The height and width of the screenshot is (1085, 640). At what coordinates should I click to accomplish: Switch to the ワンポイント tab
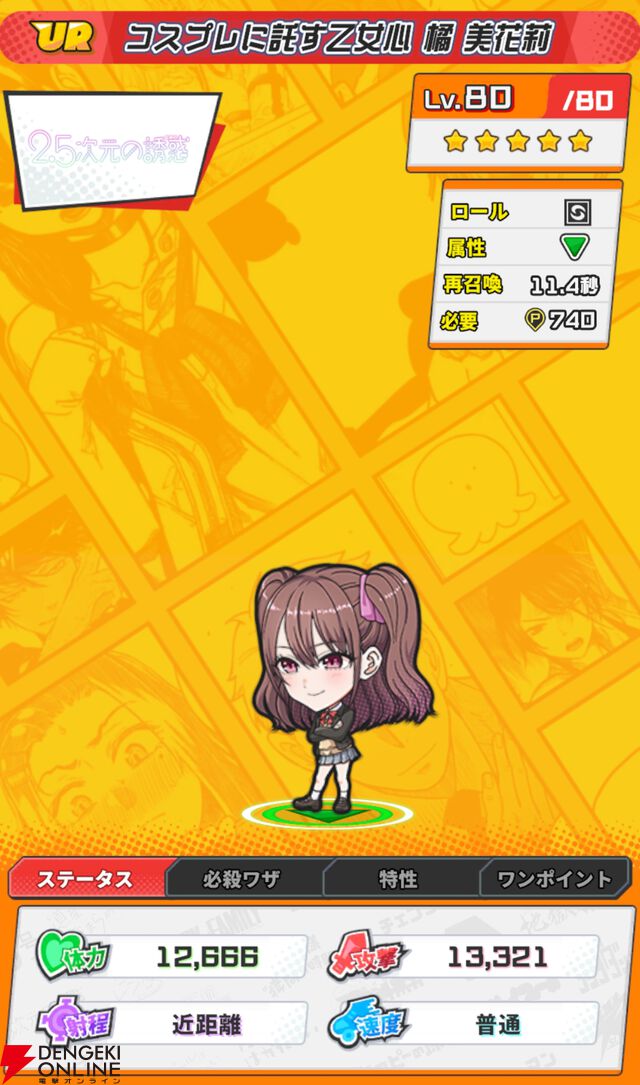pos(553,879)
